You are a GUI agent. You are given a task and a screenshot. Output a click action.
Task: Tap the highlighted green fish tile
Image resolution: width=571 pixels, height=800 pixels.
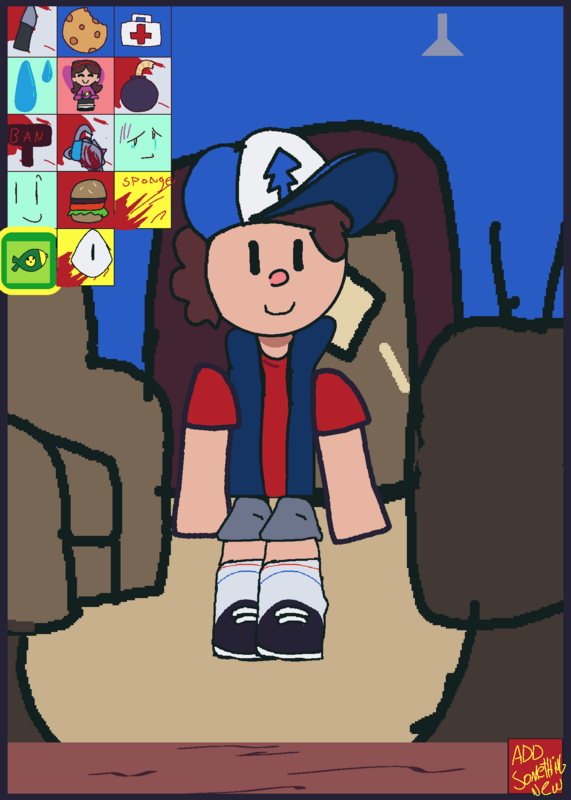coord(29,260)
